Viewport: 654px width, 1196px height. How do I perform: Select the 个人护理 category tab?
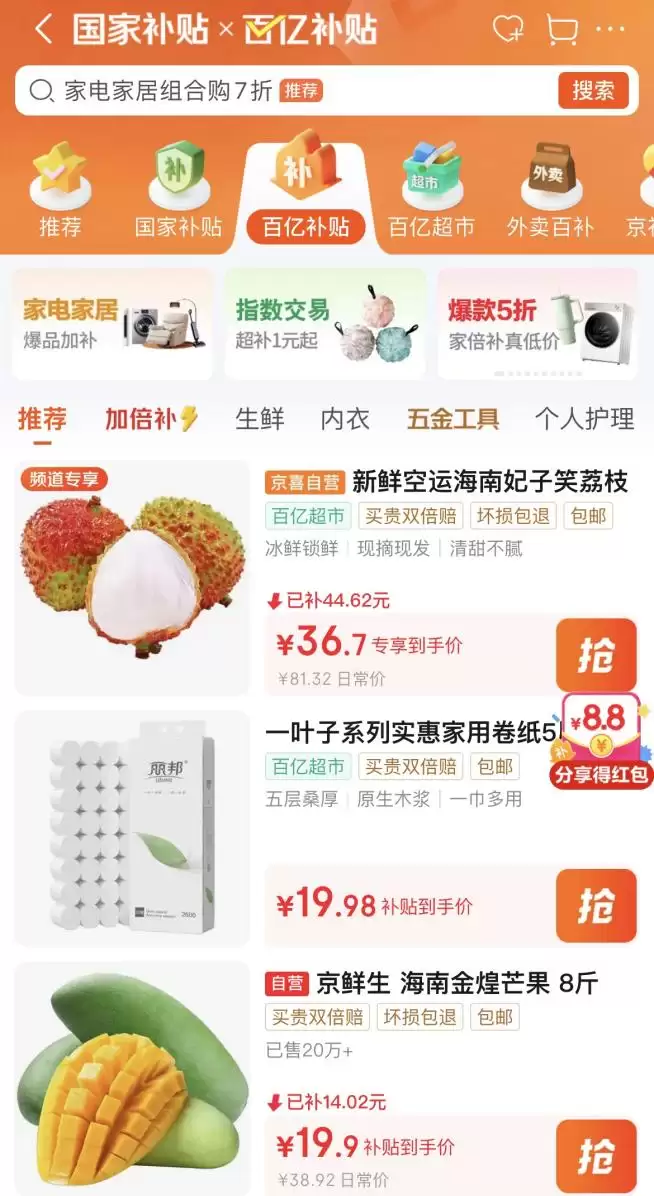click(585, 419)
